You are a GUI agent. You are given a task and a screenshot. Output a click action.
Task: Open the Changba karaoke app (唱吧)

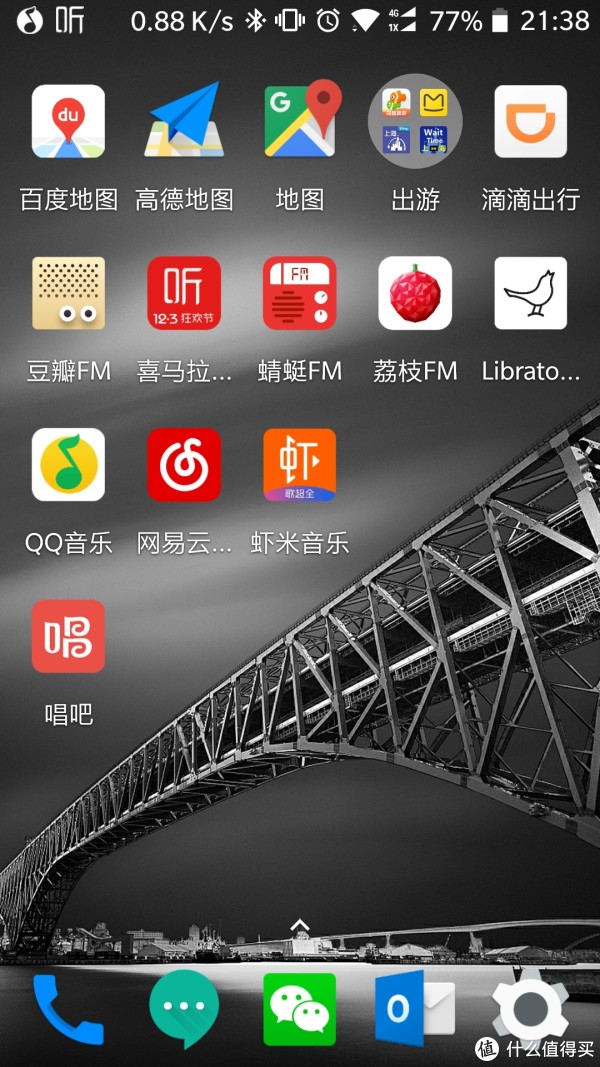[x=68, y=636]
